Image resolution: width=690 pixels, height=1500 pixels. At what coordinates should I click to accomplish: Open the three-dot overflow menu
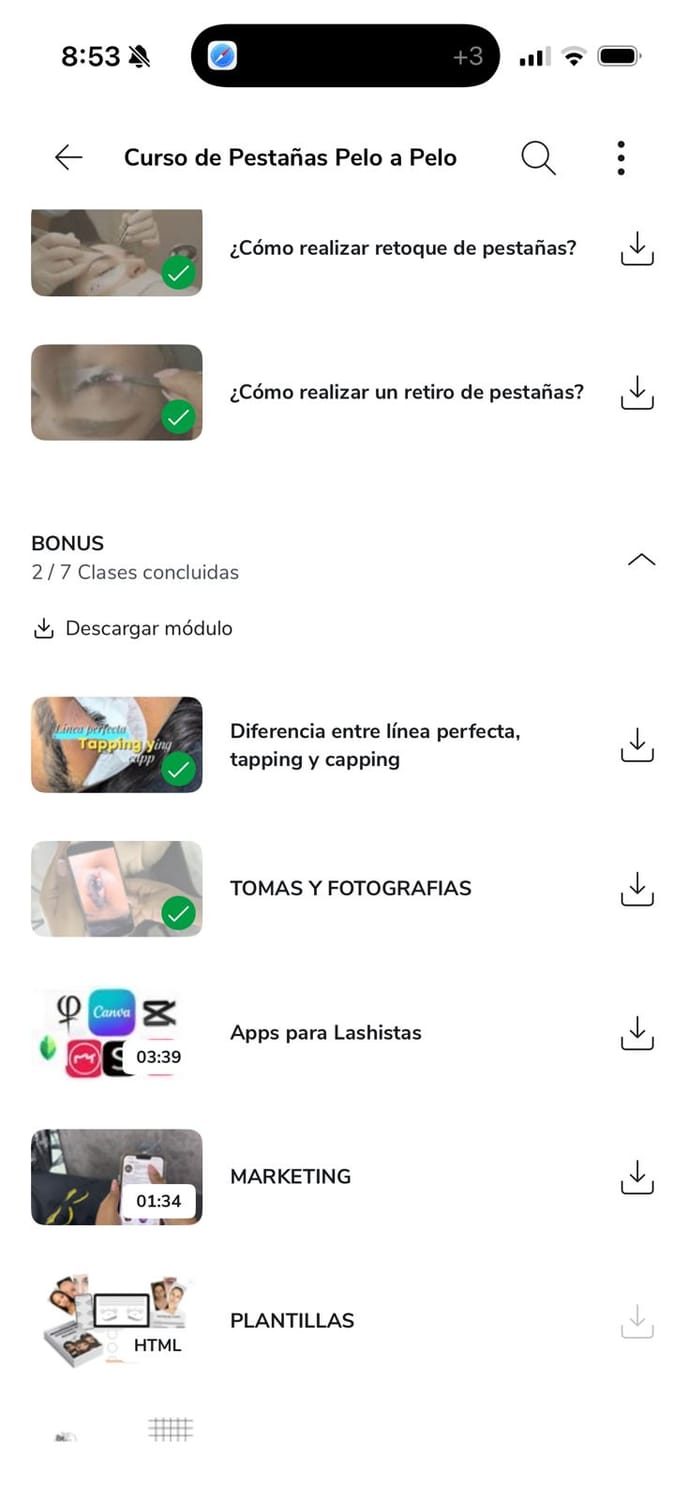click(x=621, y=157)
